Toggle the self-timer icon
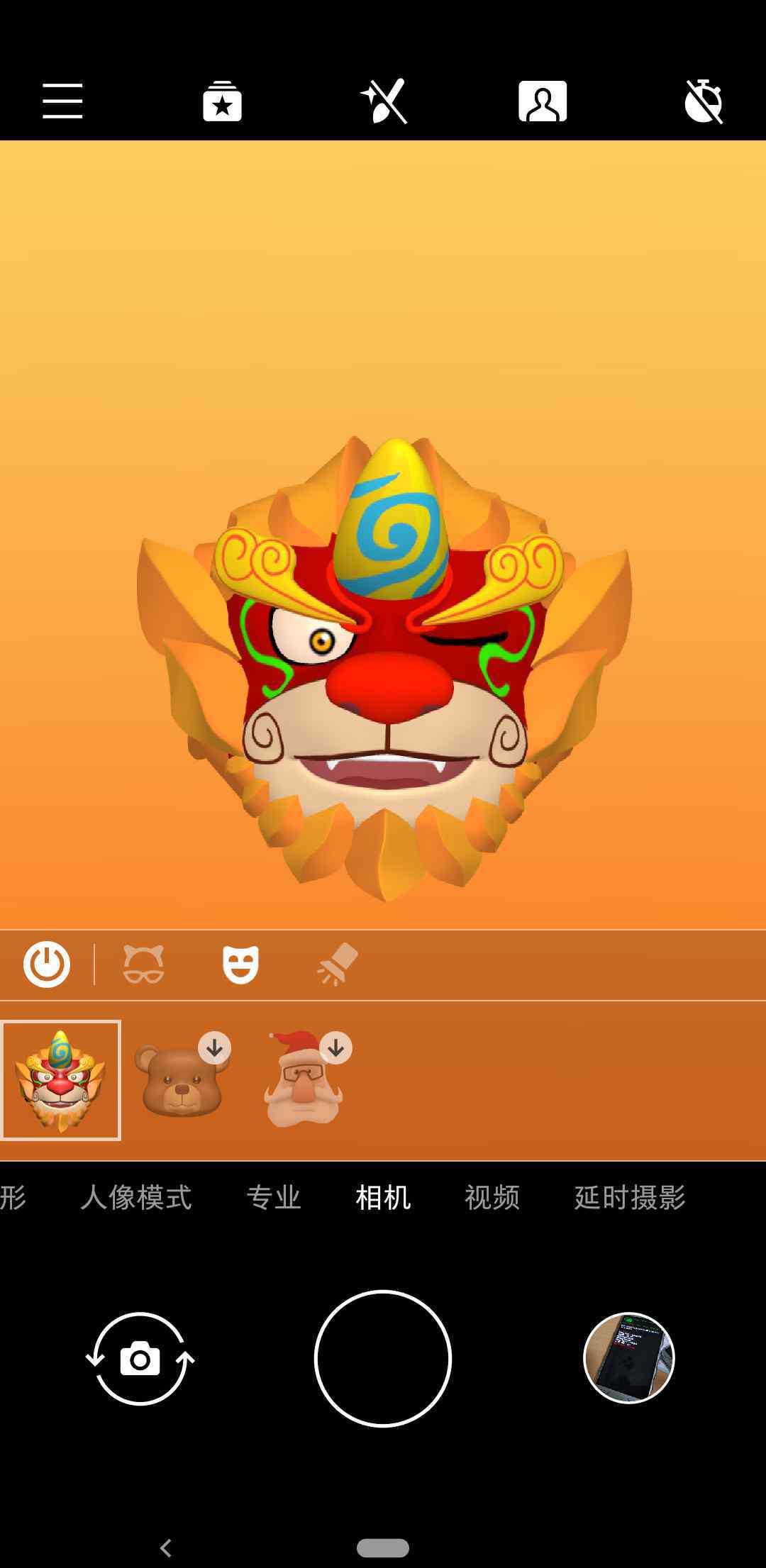The image size is (766, 1568). [704, 101]
